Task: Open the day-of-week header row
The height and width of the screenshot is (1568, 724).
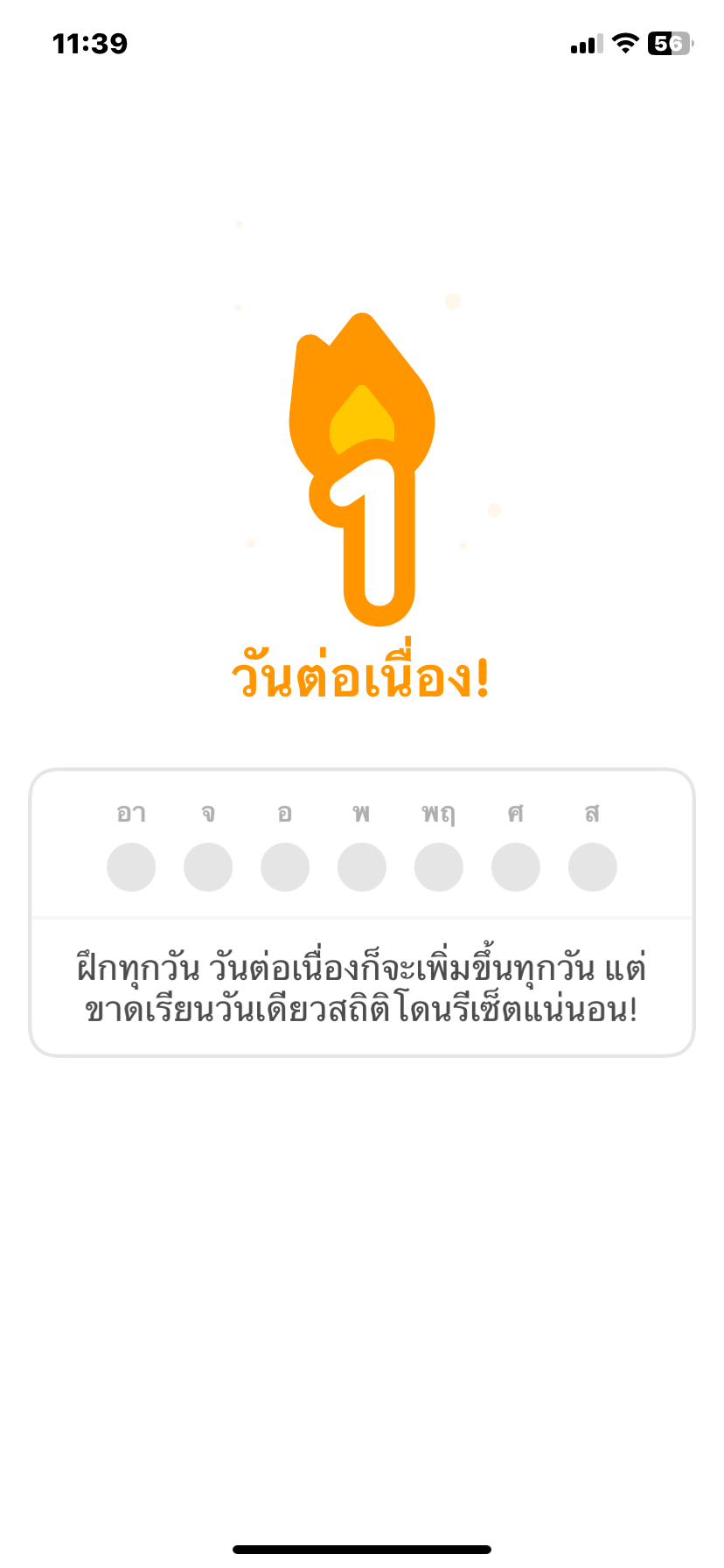Action: pyautogui.click(x=362, y=813)
